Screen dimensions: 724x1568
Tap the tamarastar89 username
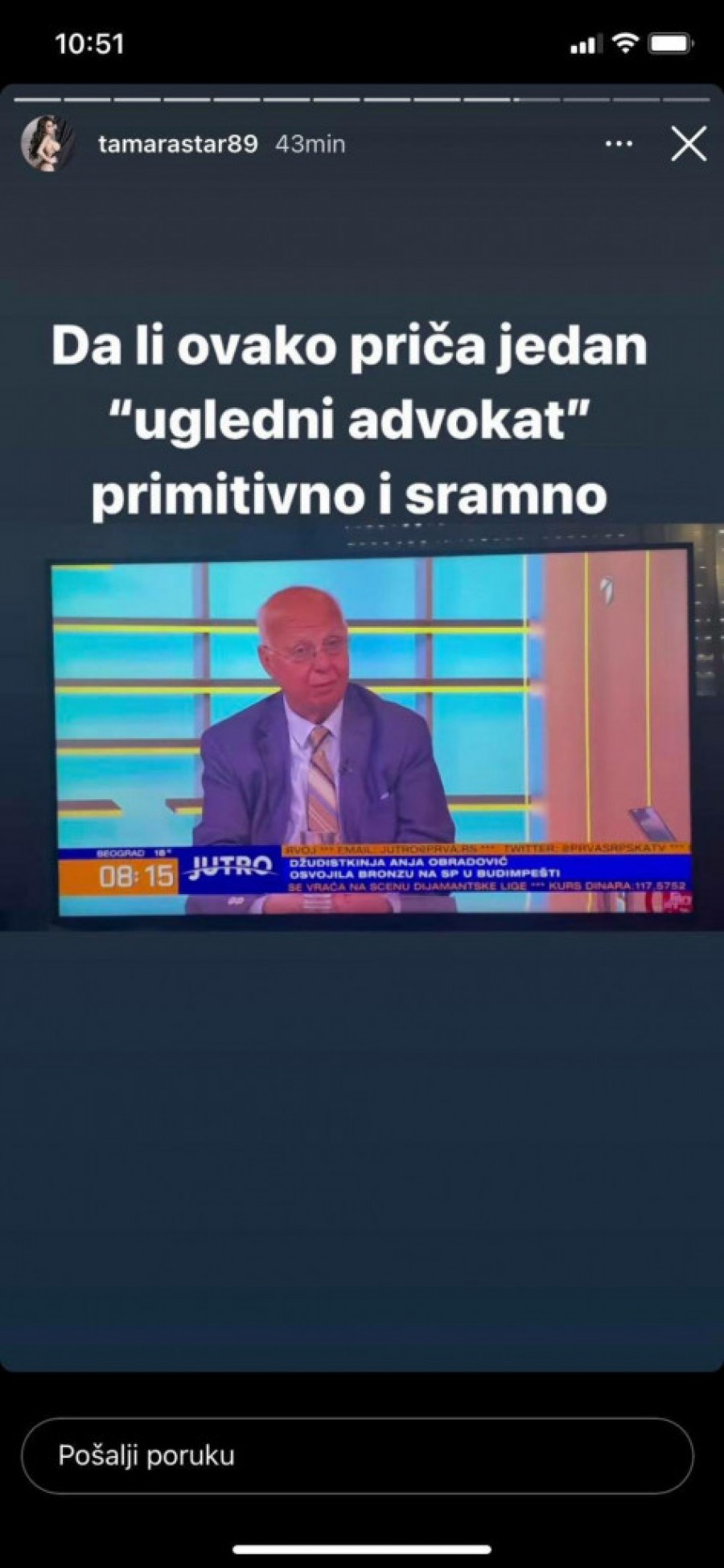point(178,144)
